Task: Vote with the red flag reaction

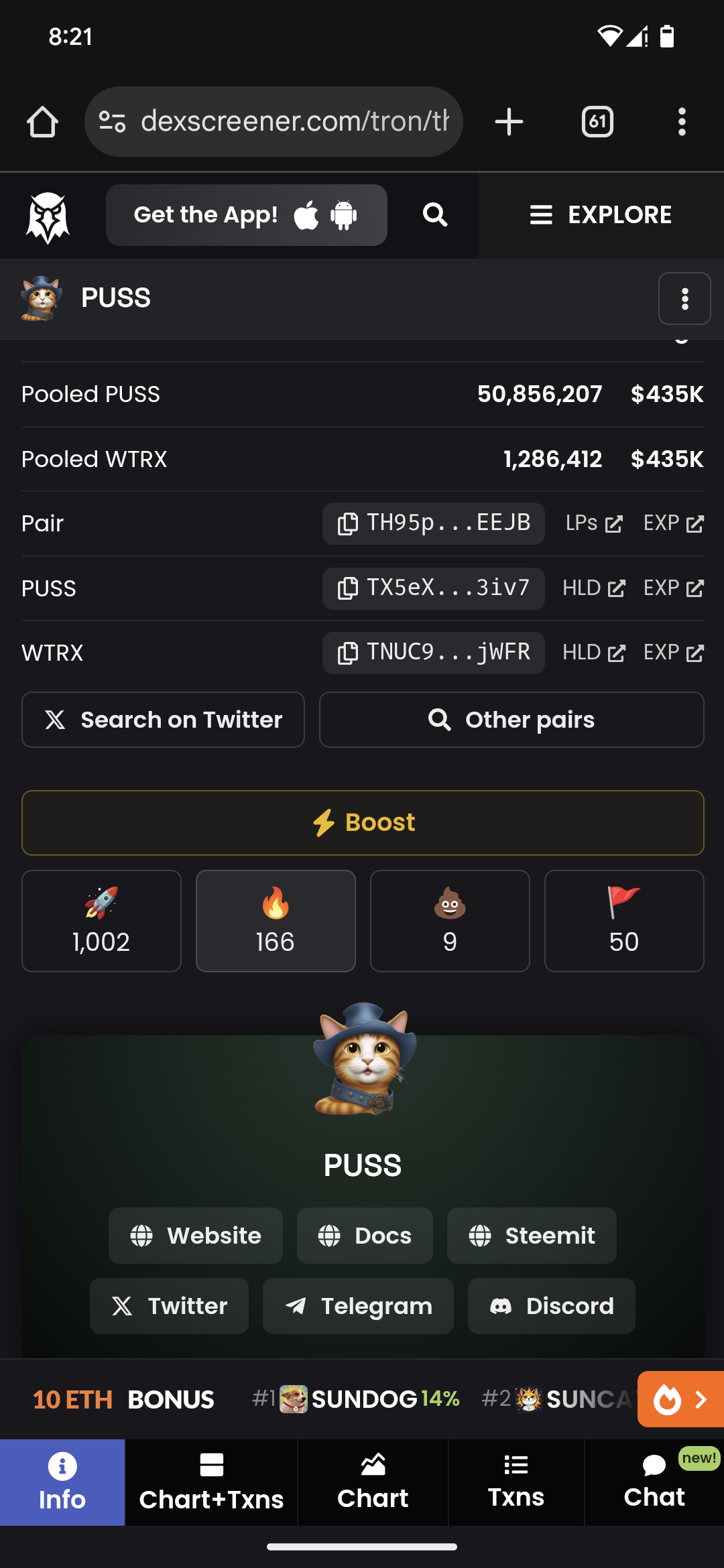Action: click(x=624, y=921)
